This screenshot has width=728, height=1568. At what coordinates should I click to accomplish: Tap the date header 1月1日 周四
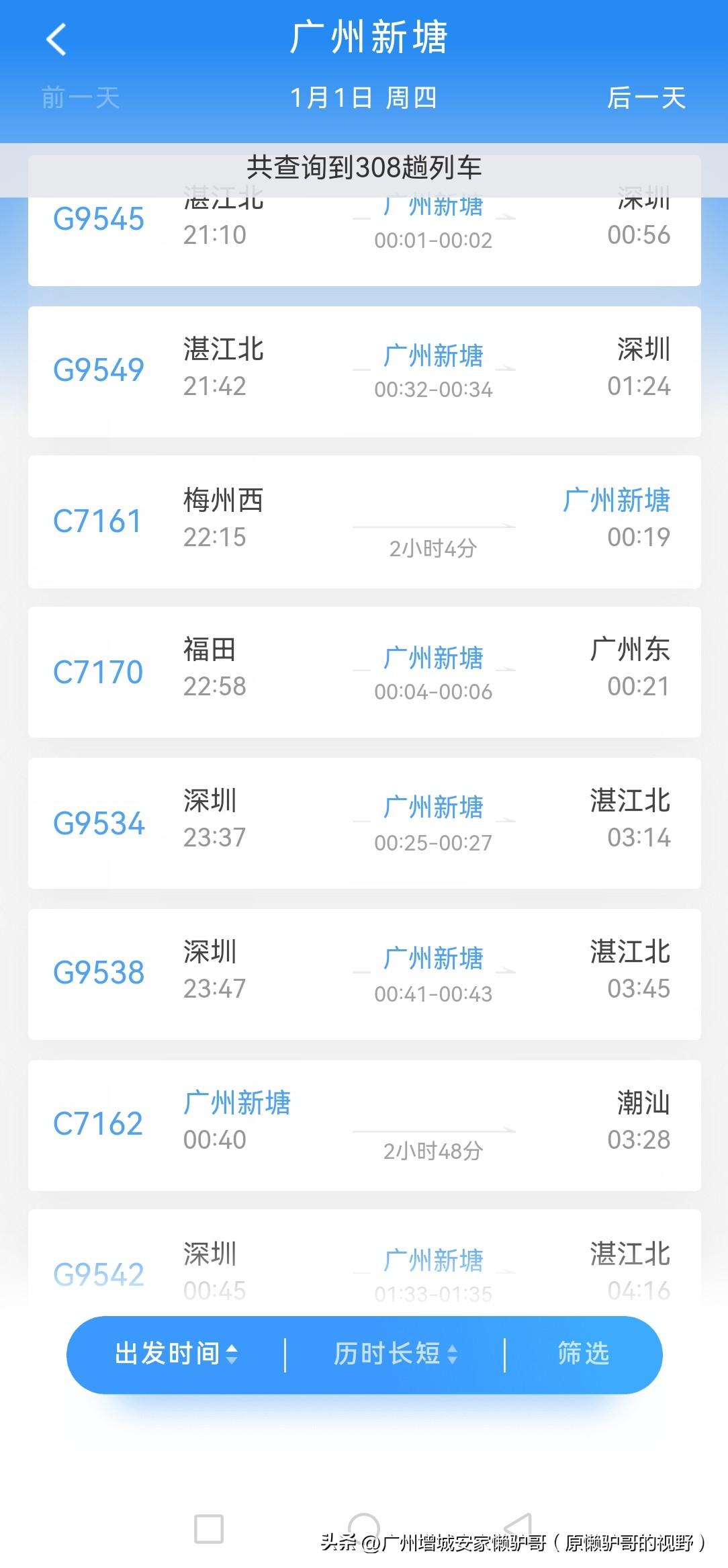[x=364, y=98]
